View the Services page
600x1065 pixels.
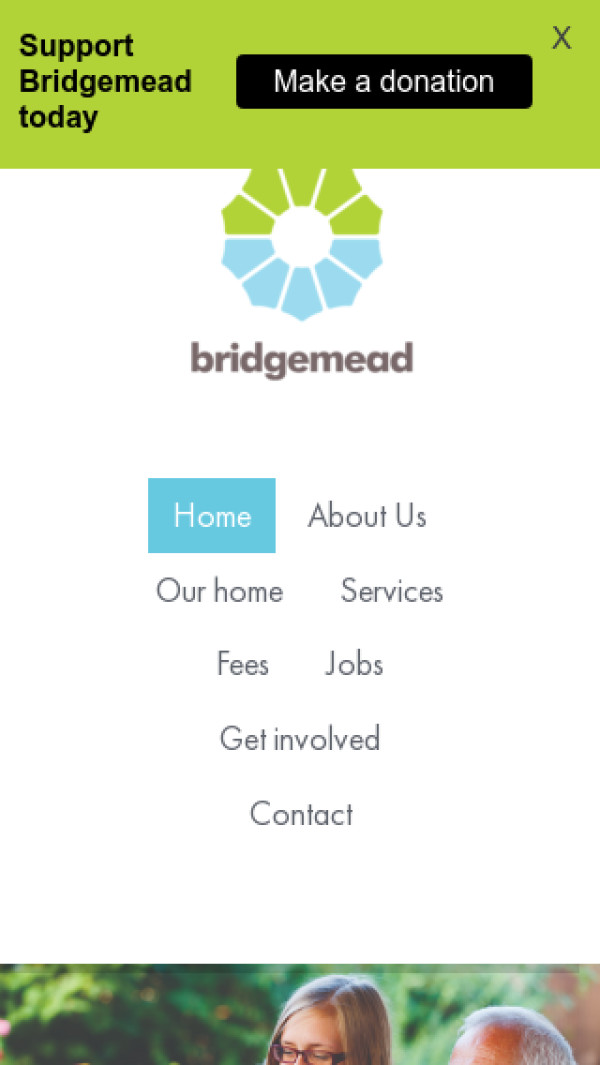click(x=391, y=591)
